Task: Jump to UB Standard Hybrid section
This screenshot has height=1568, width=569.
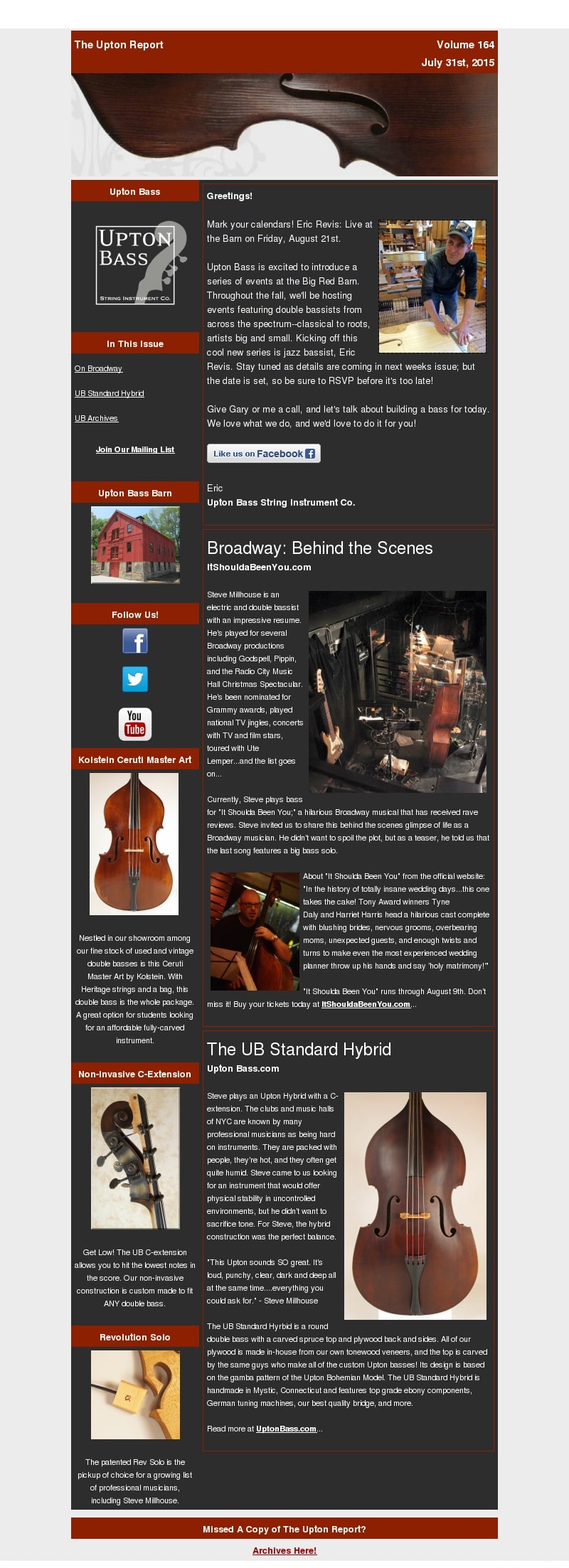Action: tap(109, 393)
